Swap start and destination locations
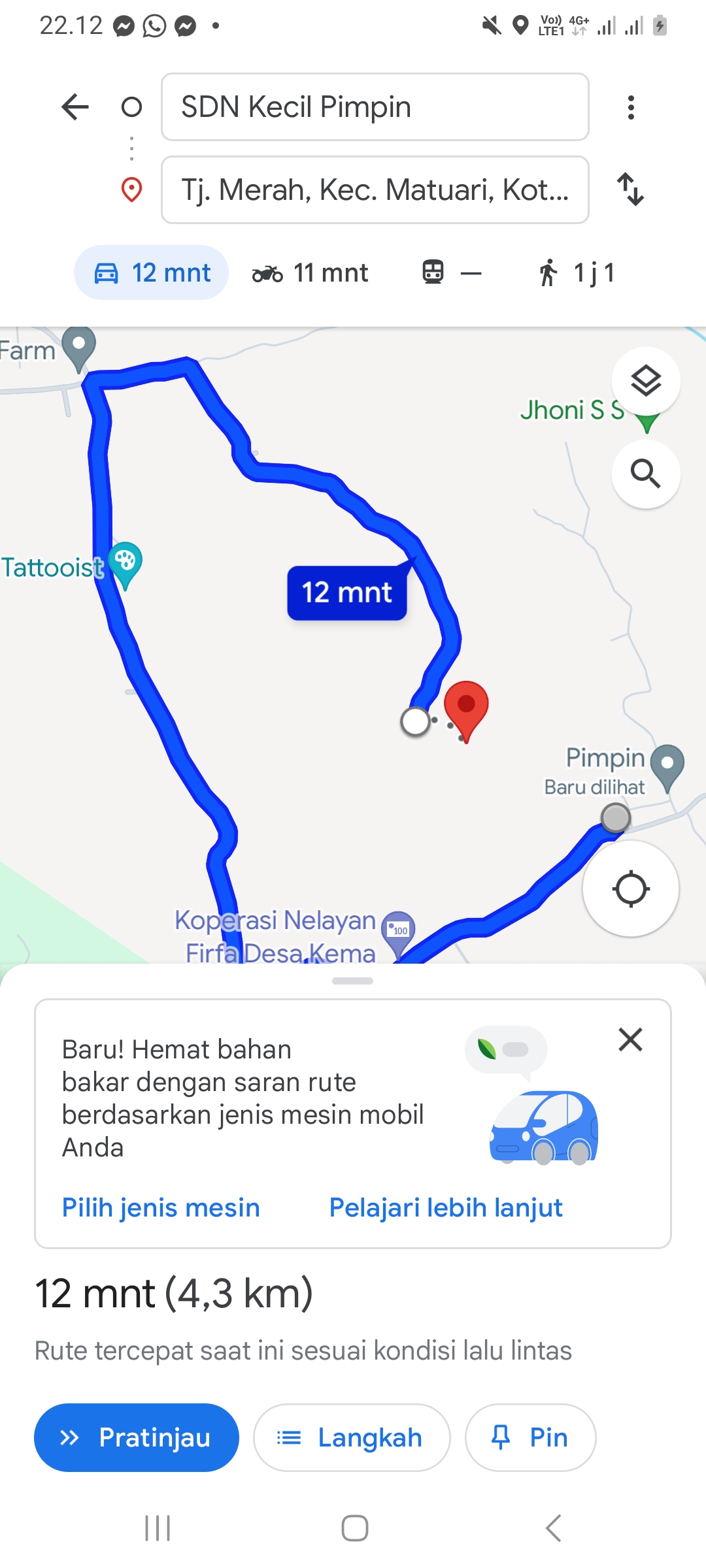706x1568 pixels. (x=631, y=189)
